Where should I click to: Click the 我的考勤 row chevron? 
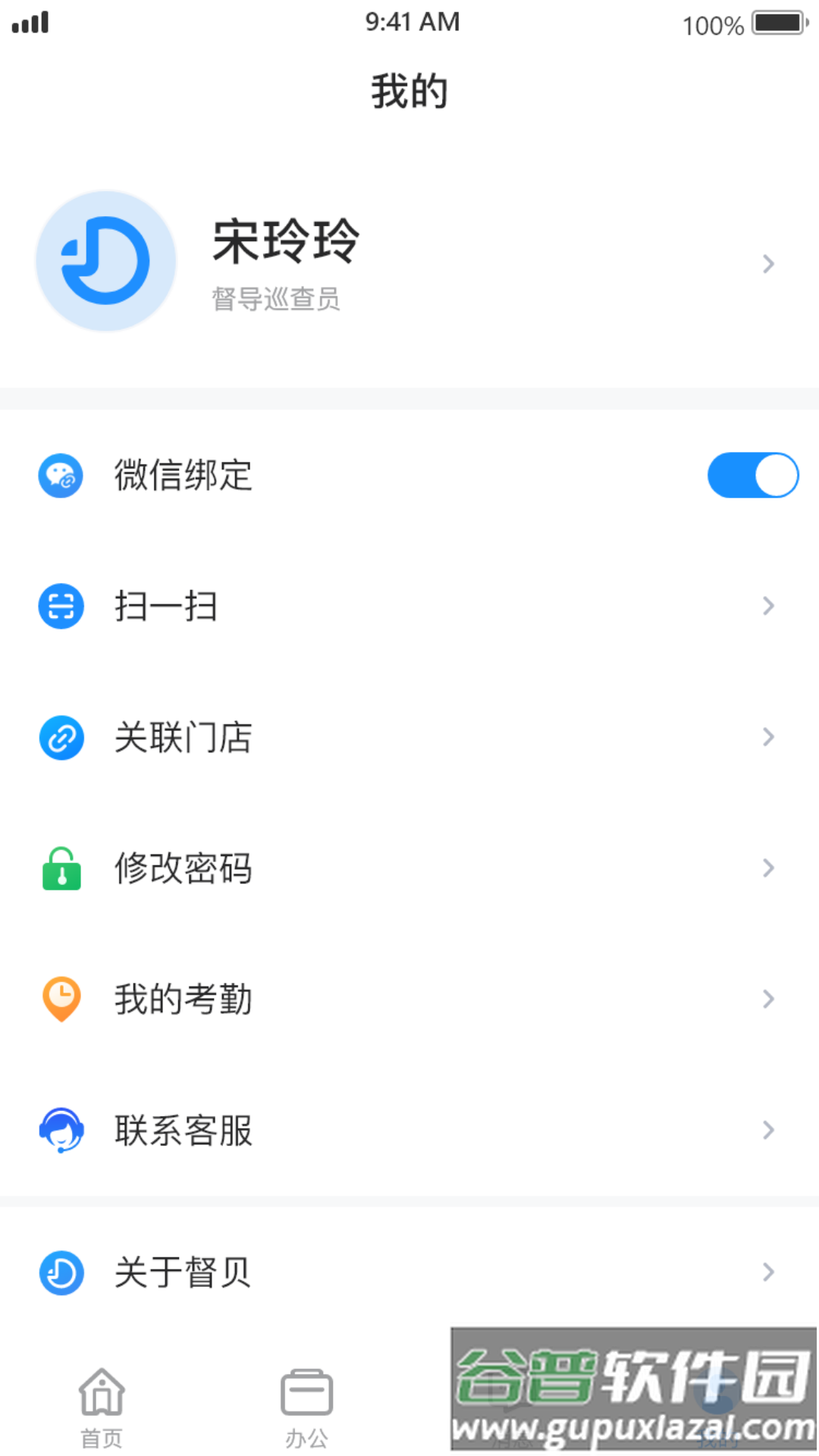click(767, 999)
